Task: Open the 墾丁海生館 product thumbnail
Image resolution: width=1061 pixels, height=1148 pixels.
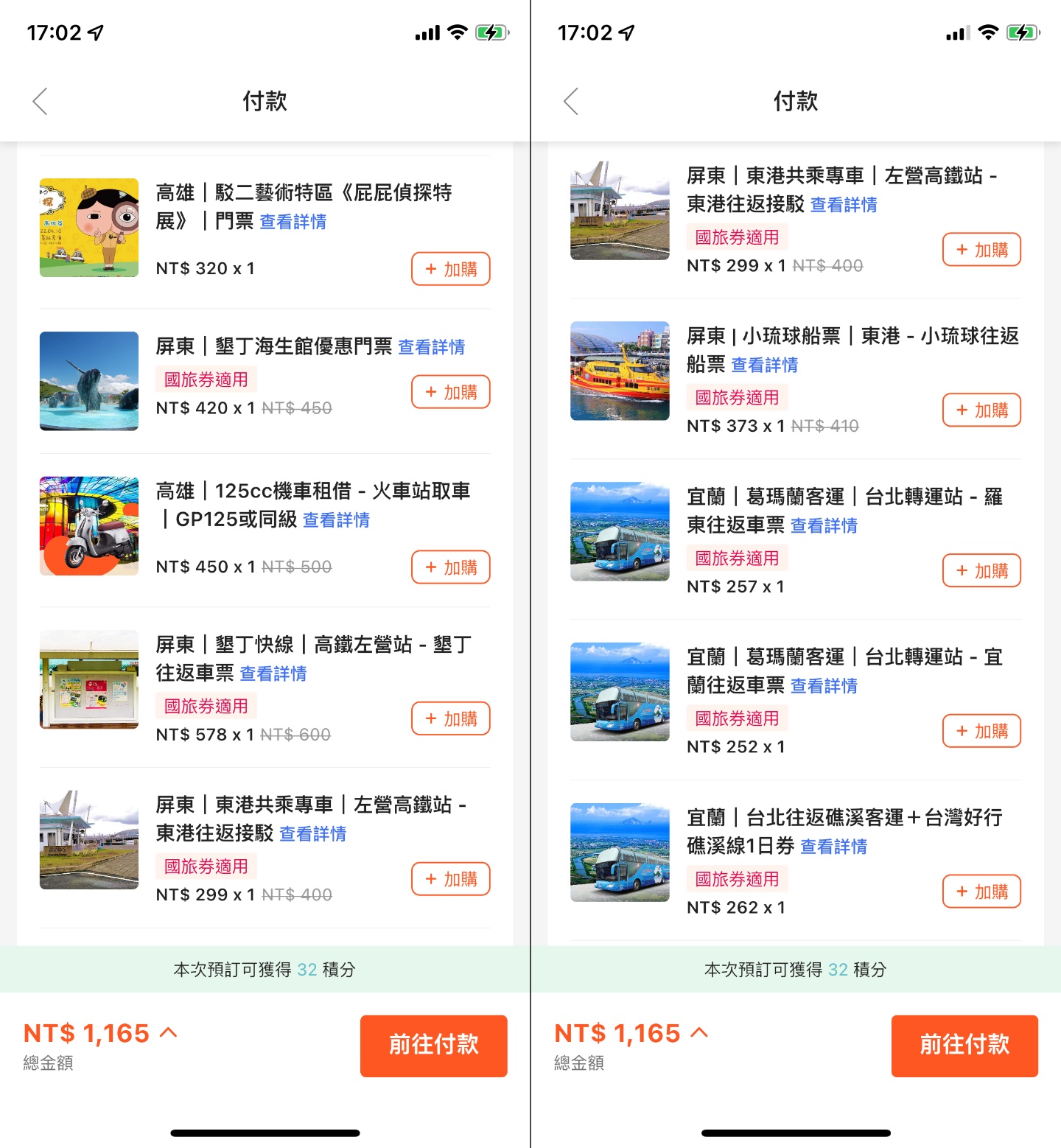Action: 89,381
